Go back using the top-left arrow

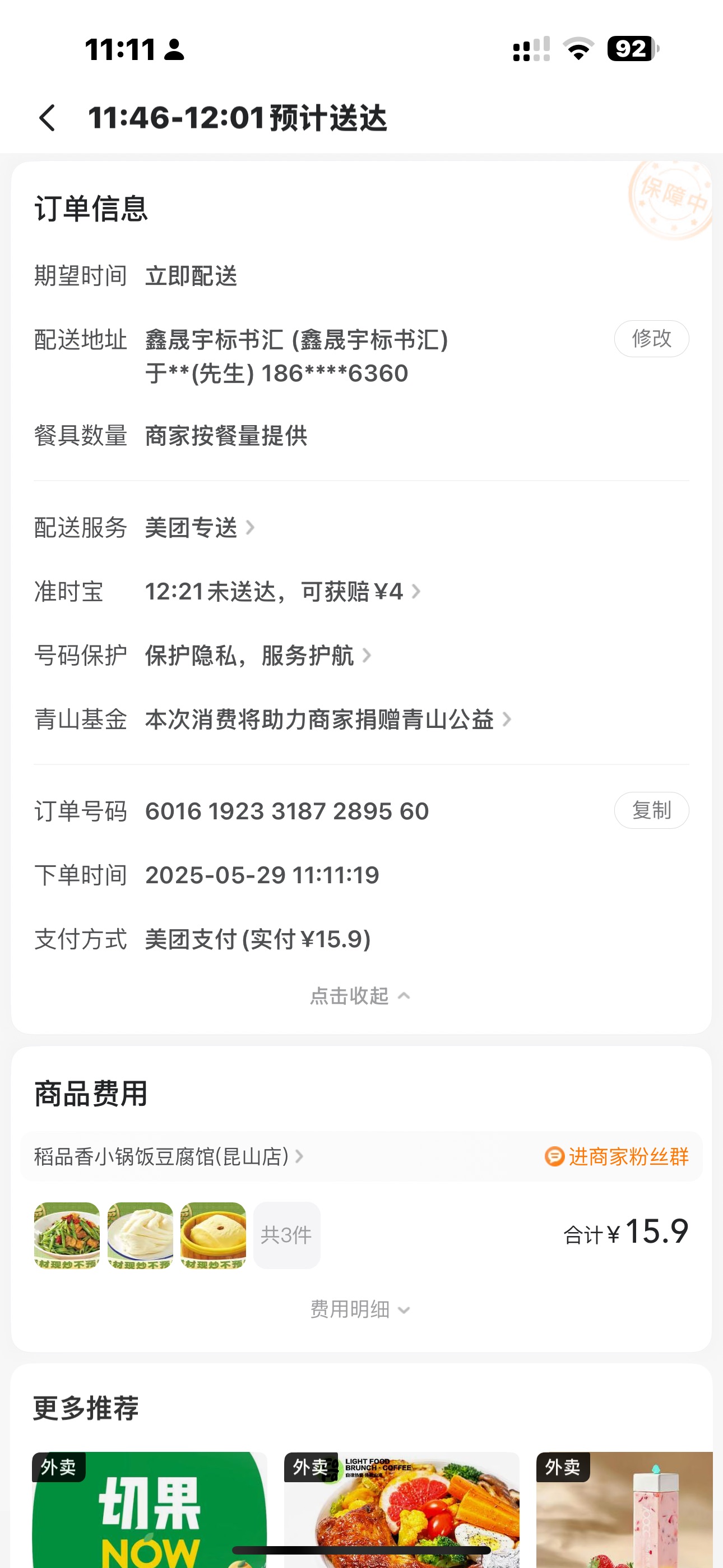[x=48, y=117]
